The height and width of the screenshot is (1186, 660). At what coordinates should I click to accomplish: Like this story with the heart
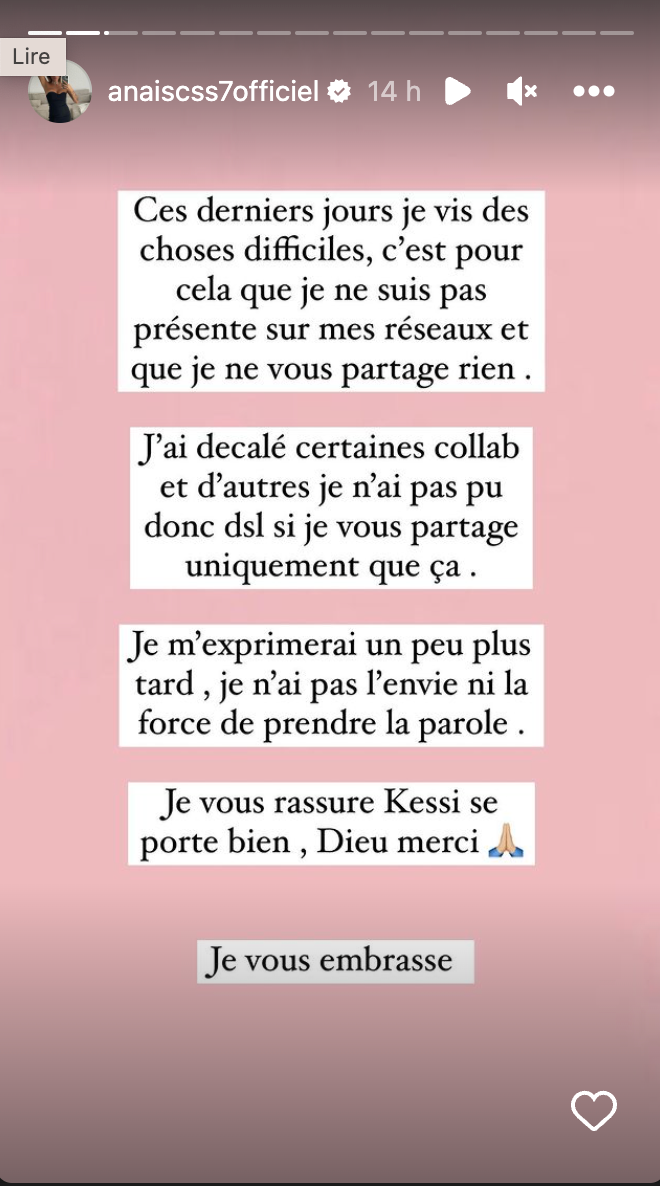pos(593,1111)
